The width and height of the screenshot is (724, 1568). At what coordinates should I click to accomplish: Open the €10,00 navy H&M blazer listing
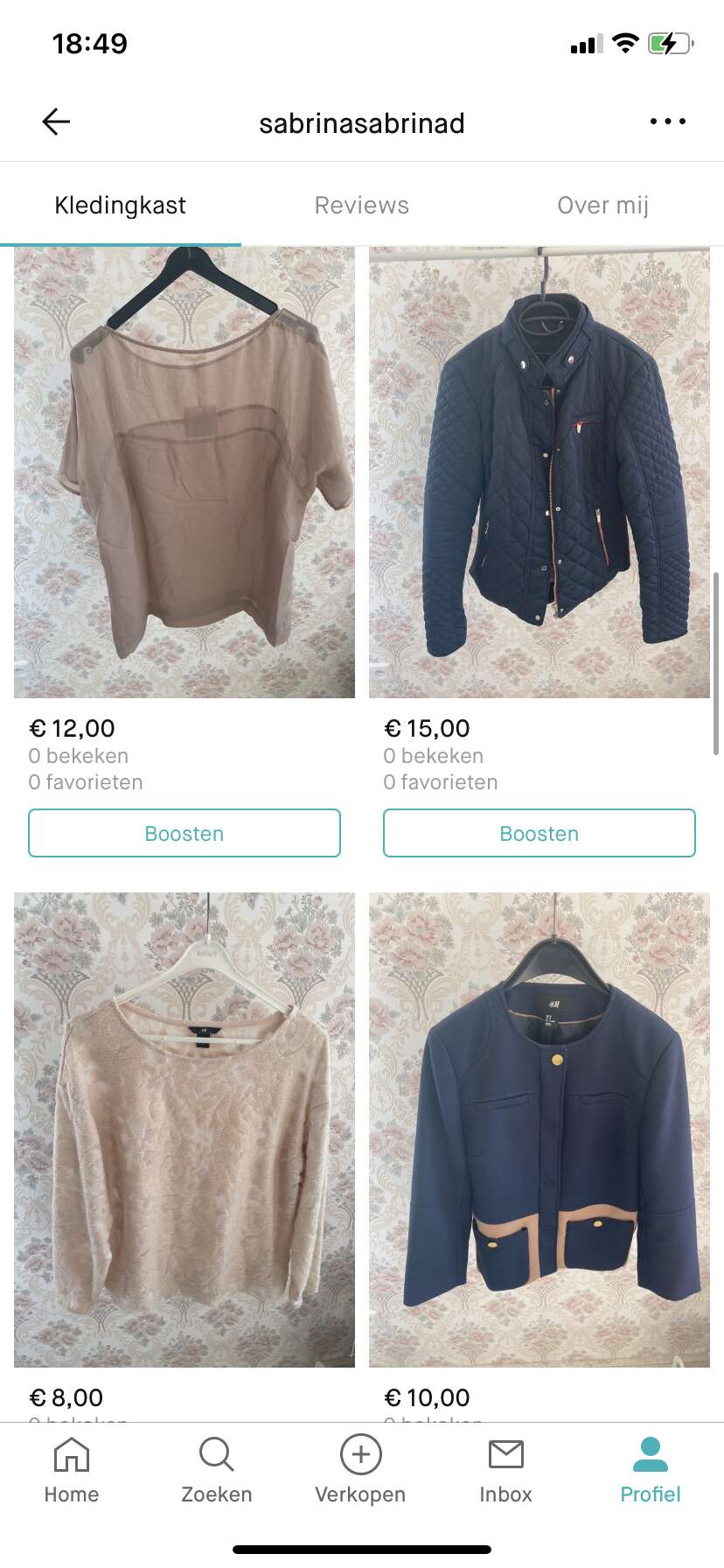pos(540,1129)
